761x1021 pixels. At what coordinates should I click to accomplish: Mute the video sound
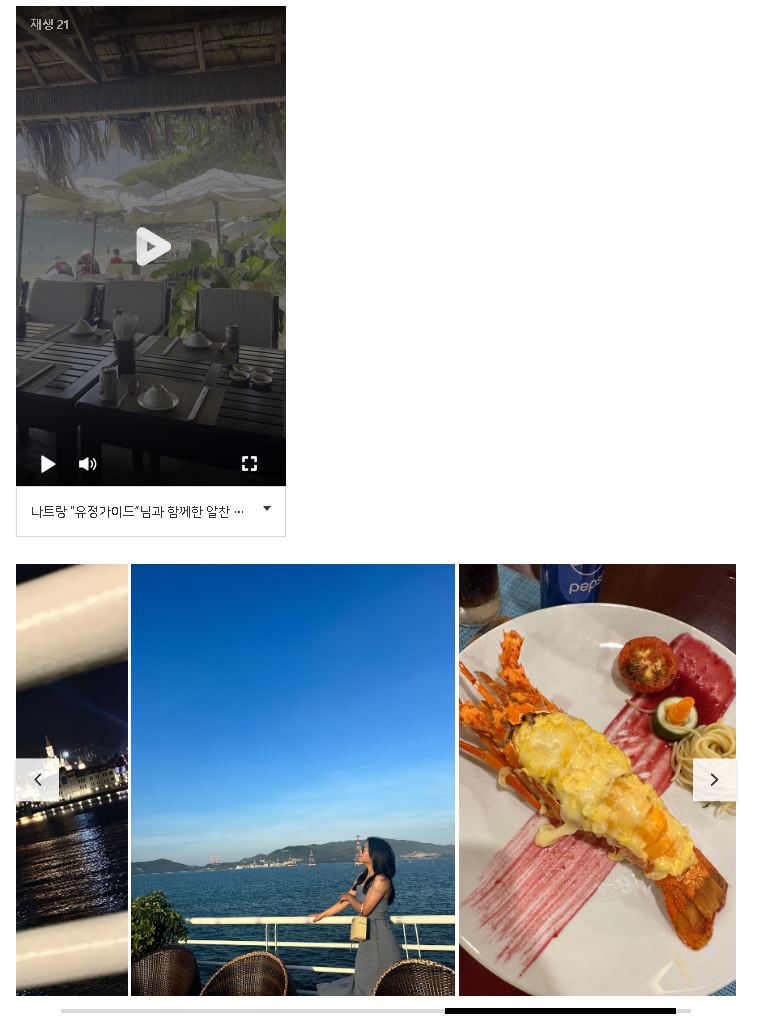tap(88, 464)
